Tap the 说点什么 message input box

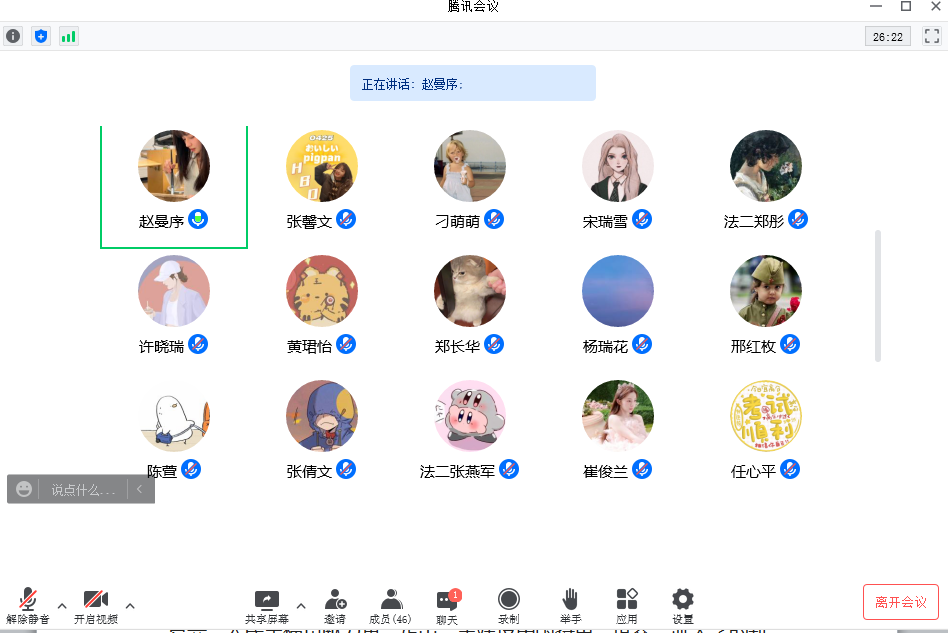click(84, 490)
